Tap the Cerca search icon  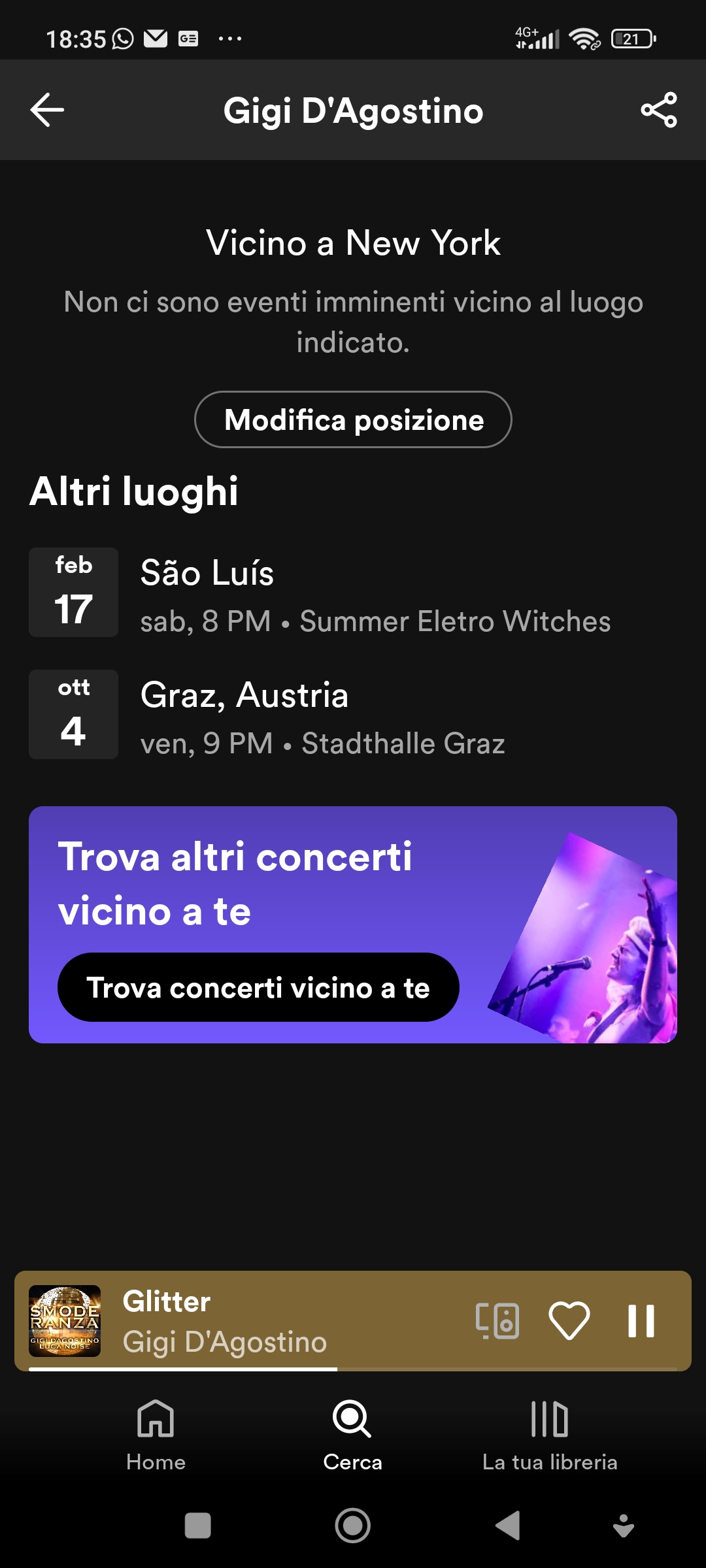coord(352,1426)
